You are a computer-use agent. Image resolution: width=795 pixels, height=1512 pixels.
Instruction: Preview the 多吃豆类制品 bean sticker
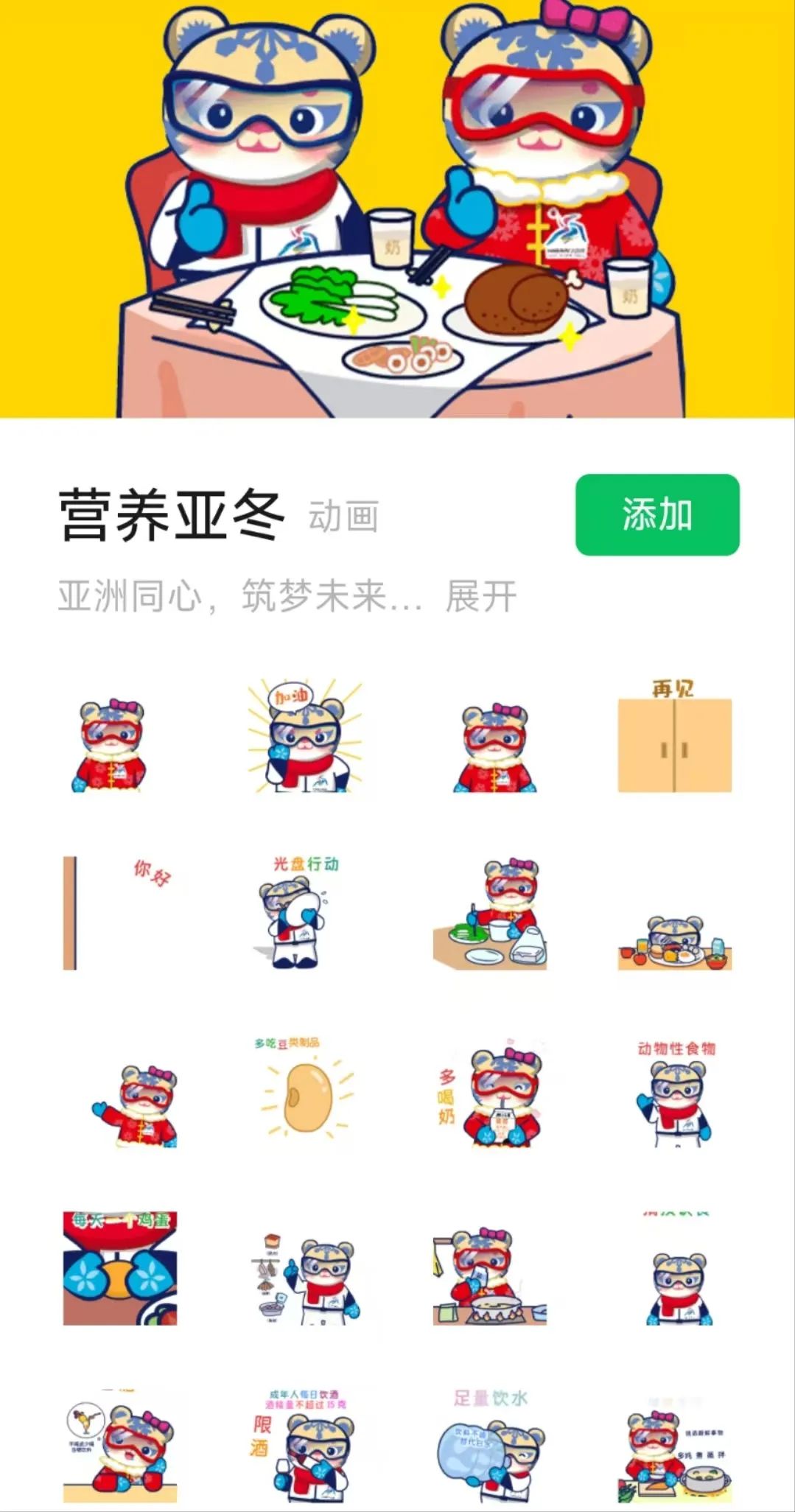point(304,1089)
